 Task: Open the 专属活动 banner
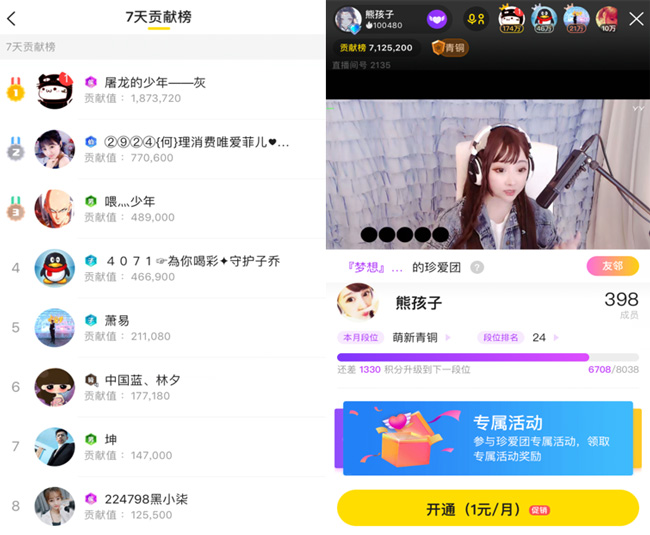coord(487,437)
